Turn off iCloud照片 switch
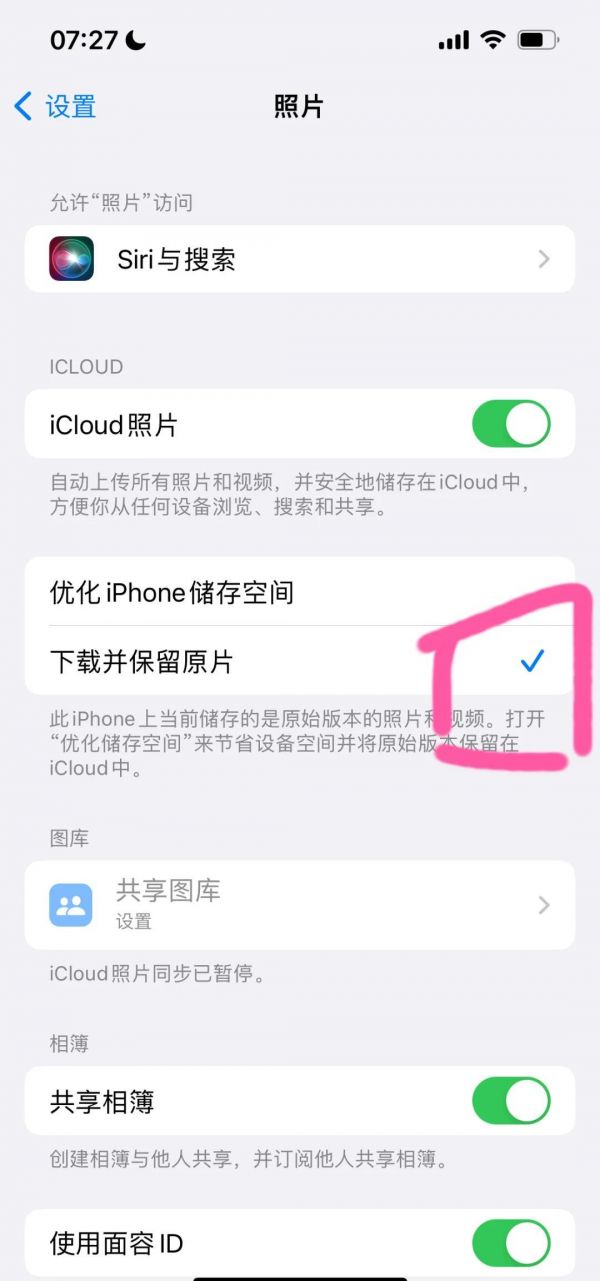This screenshot has height=1281, width=600. point(511,424)
